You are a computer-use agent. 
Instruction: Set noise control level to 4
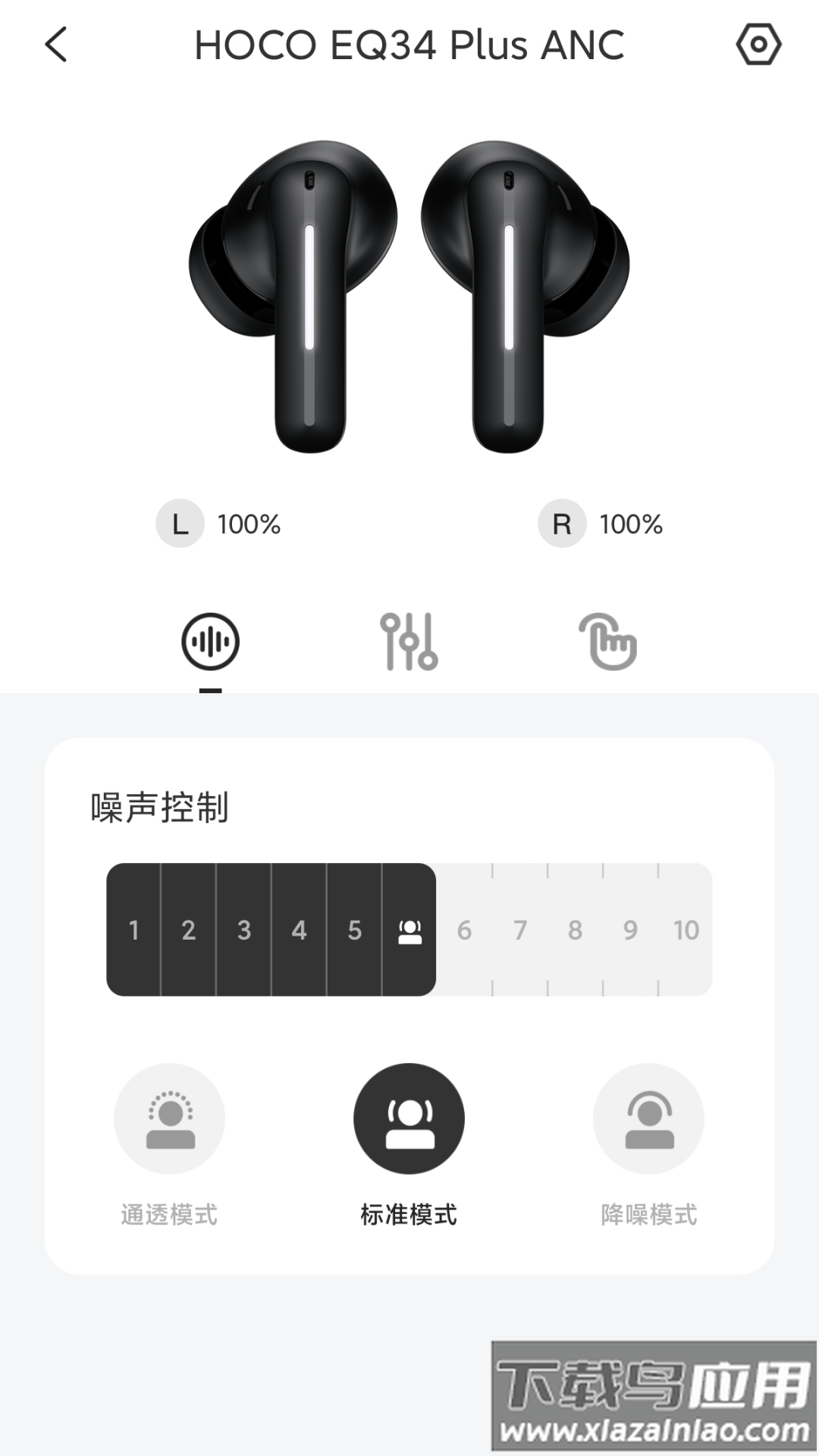300,930
